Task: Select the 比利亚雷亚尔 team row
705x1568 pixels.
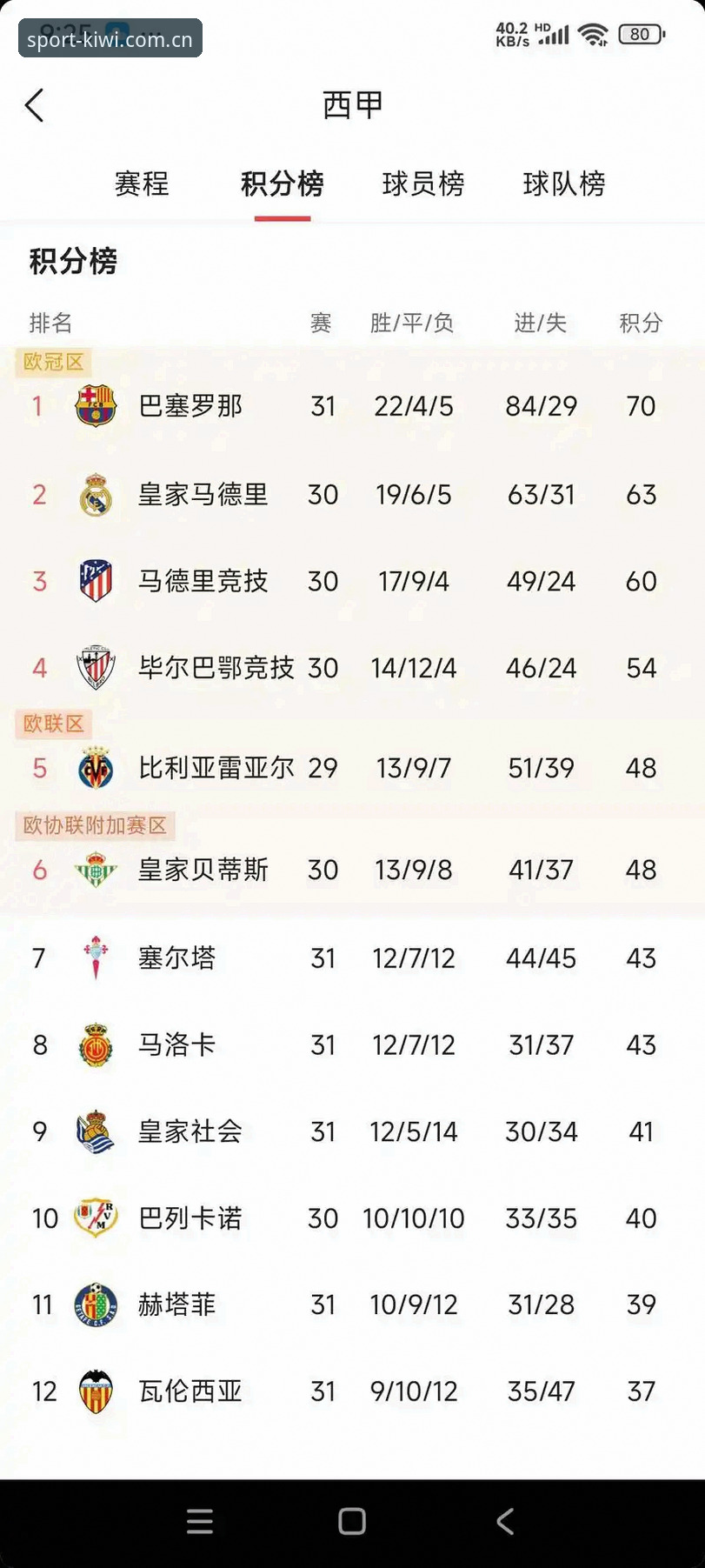Action: (352, 768)
